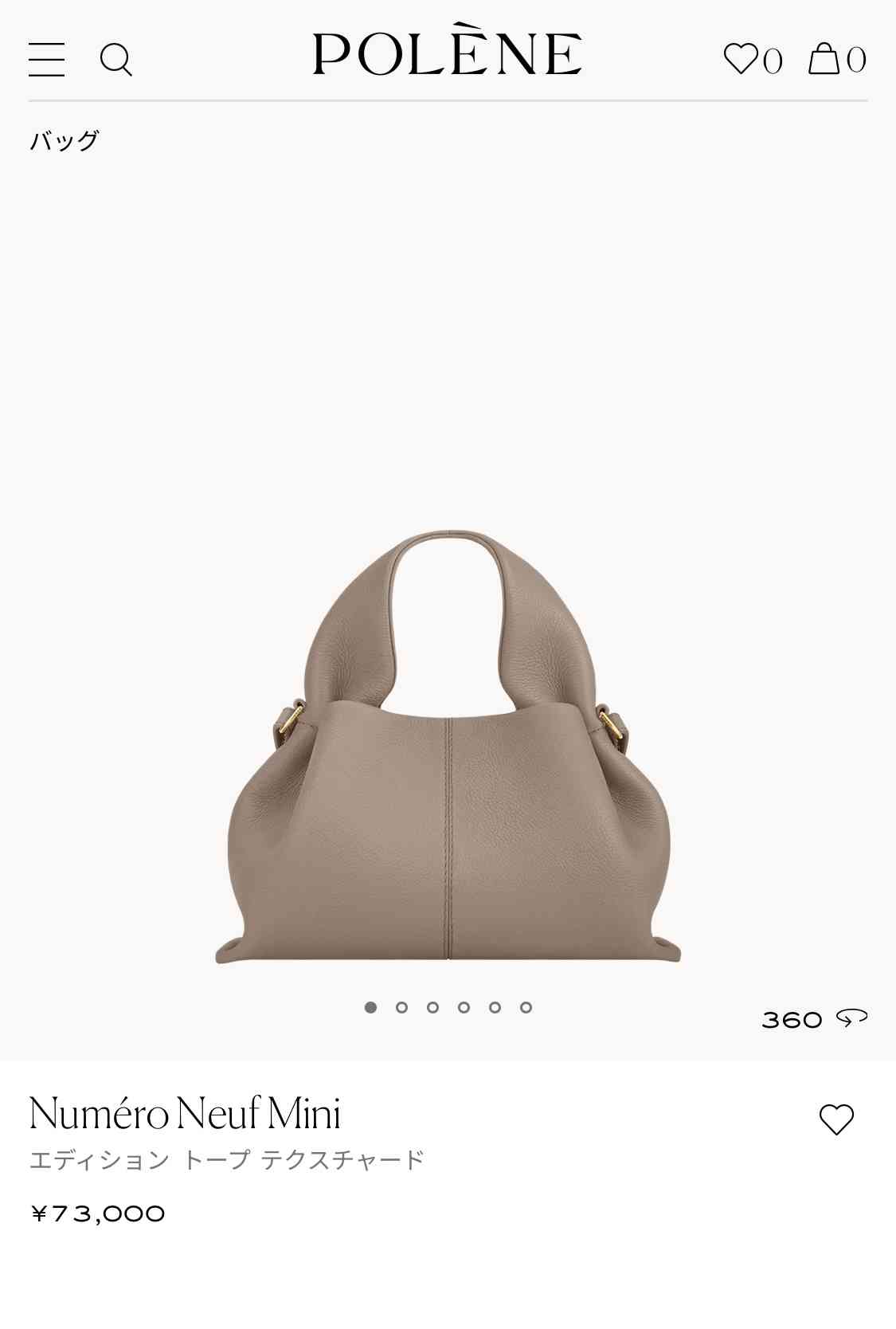Open the shopping bag

(824, 59)
